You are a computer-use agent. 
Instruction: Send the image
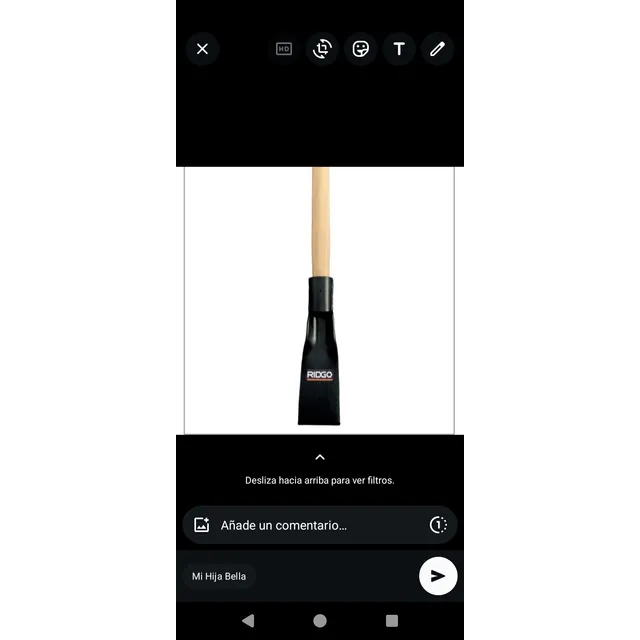pyautogui.click(x=438, y=576)
